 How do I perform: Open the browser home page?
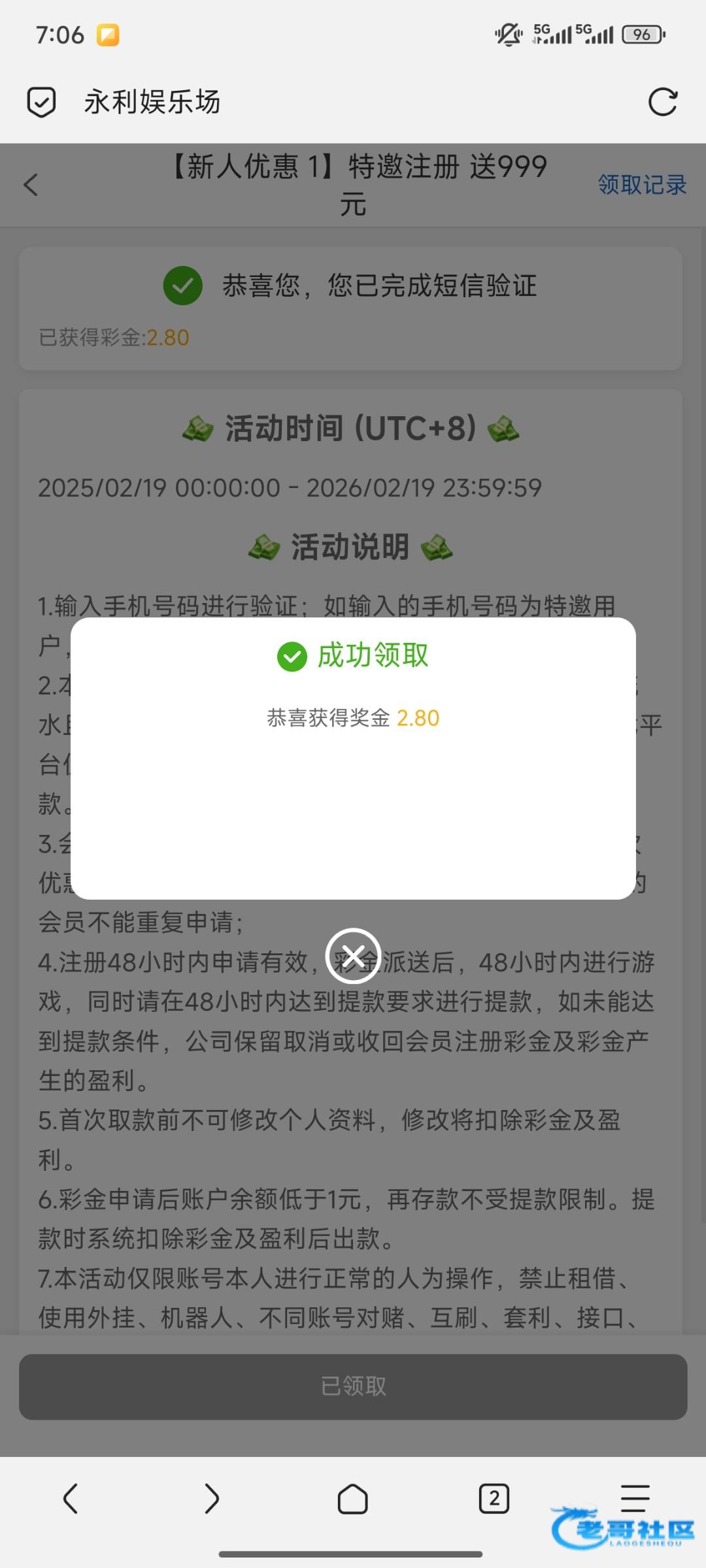pos(352,1498)
